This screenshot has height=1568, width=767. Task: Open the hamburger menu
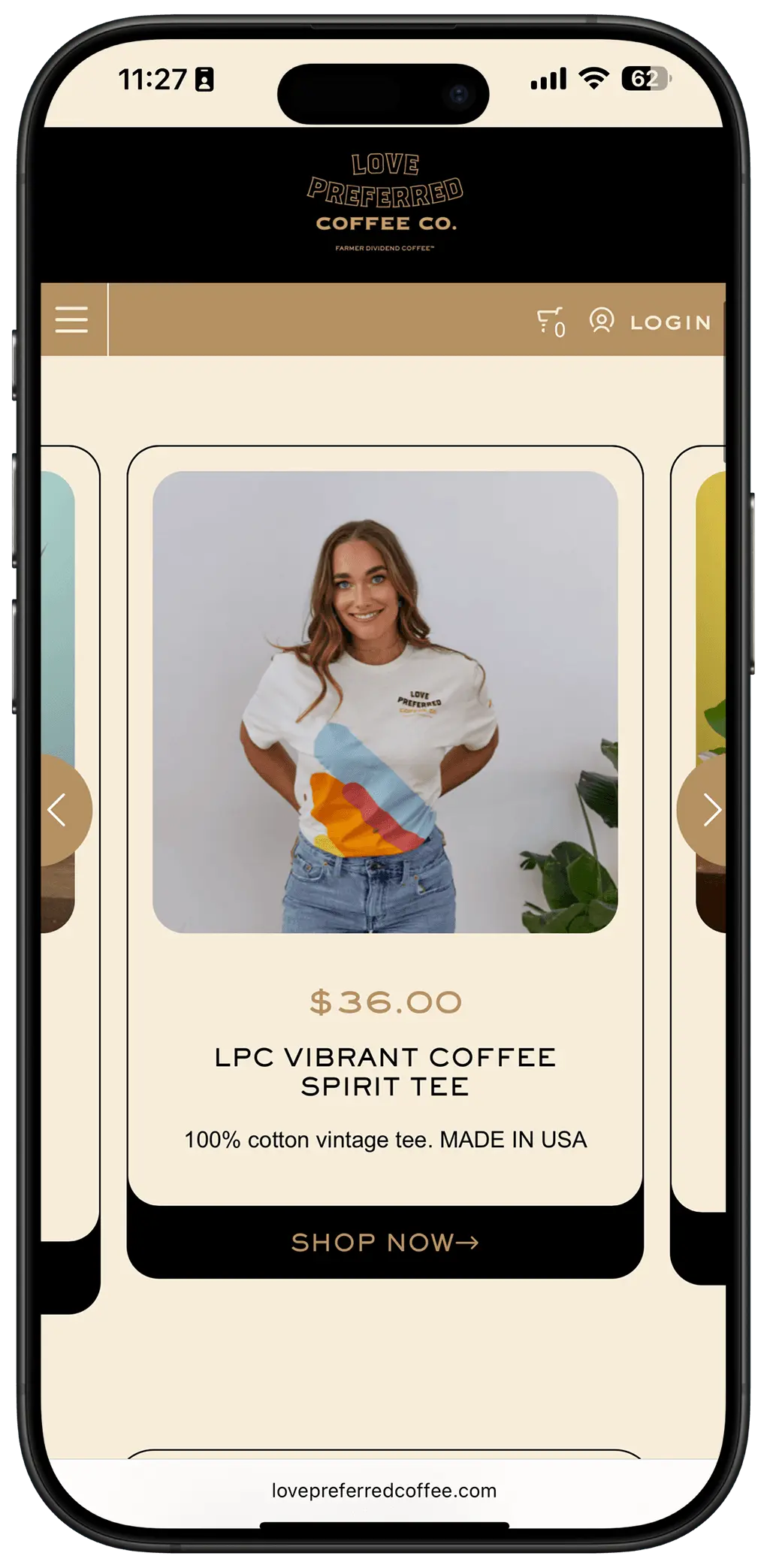click(72, 319)
